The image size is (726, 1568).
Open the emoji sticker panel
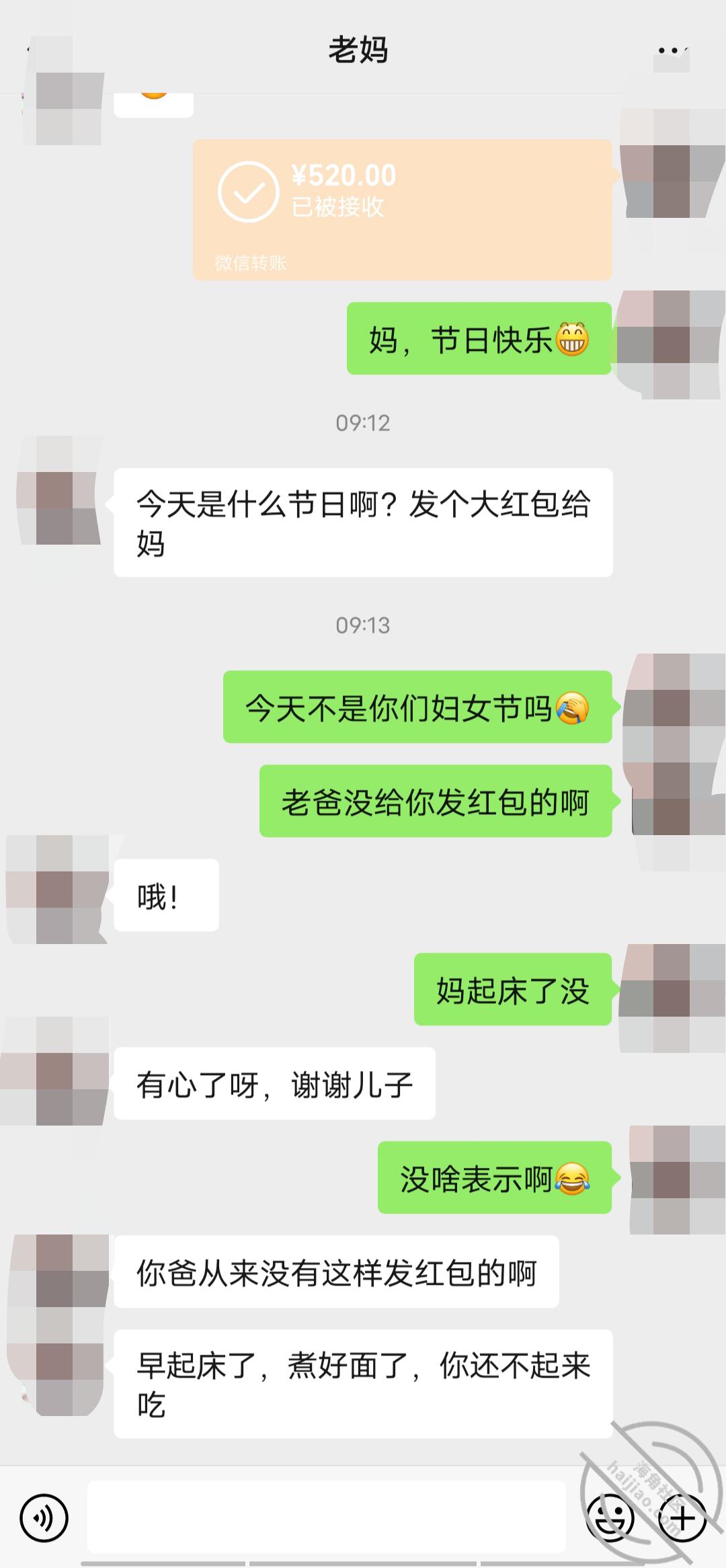pos(610,1518)
